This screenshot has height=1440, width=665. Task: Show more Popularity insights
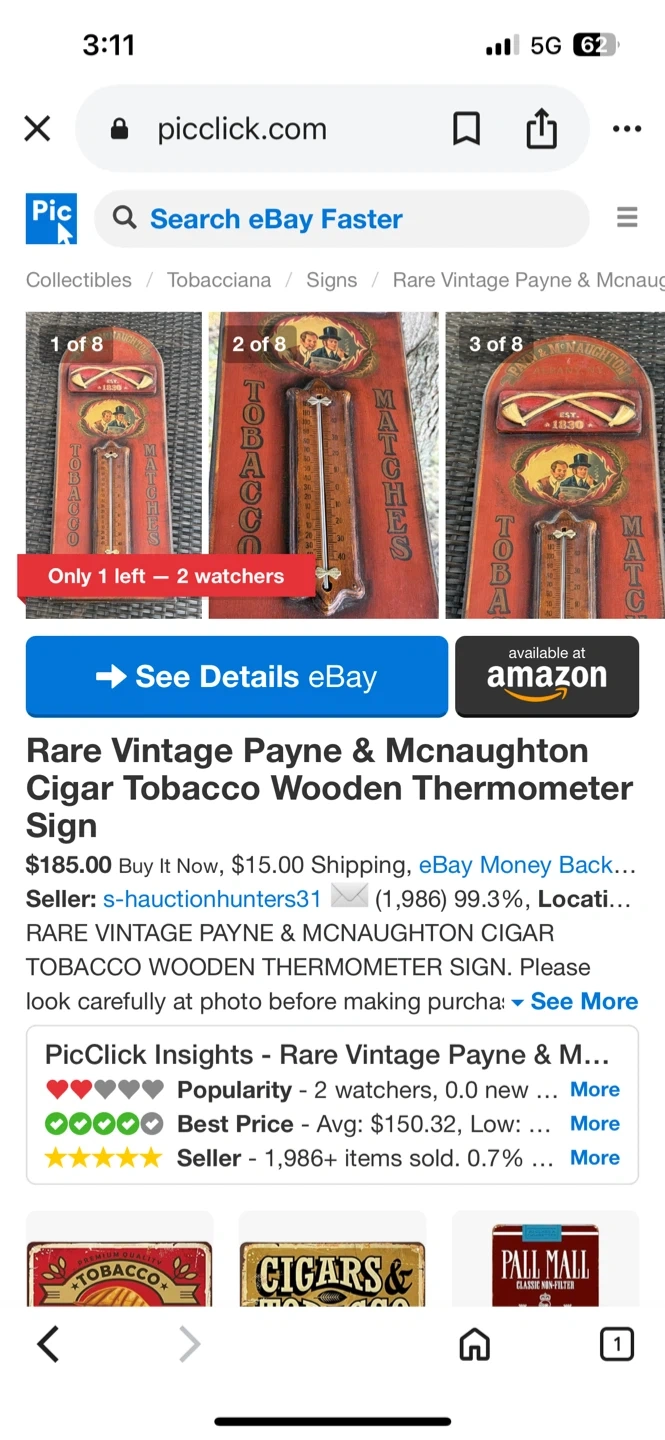tap(595, 1090)
